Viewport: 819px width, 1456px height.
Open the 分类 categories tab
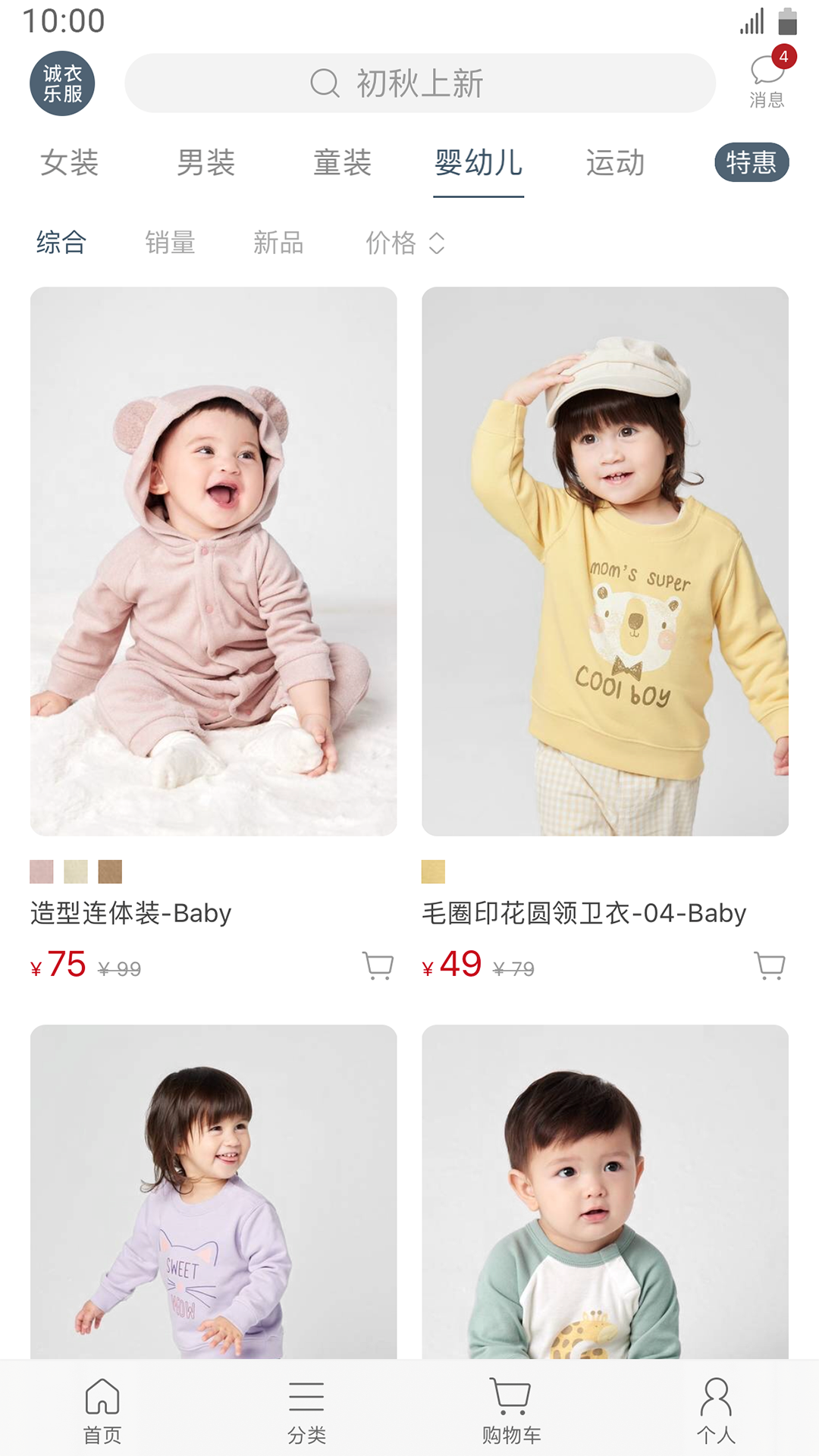pos(306,1409)
